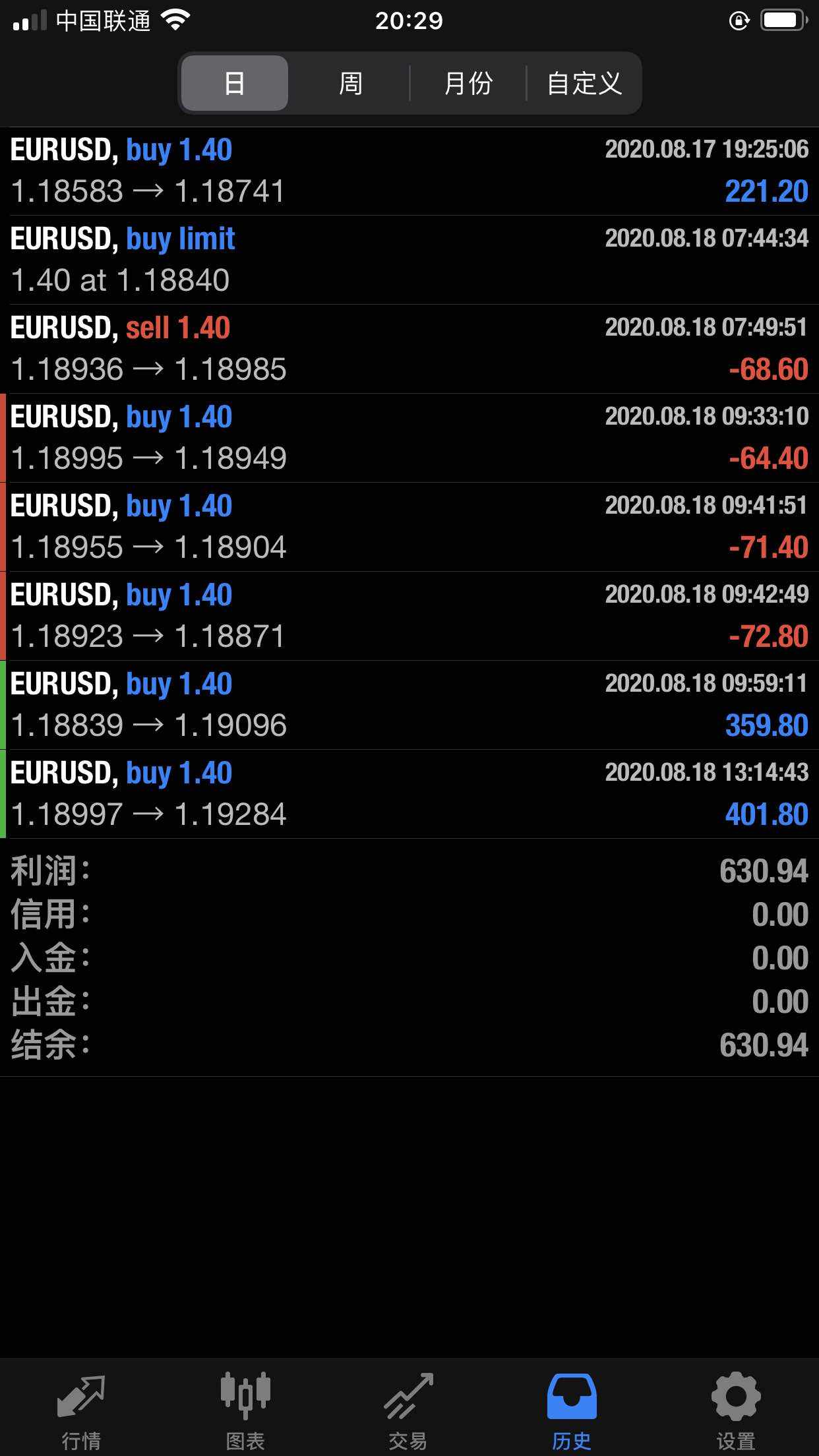Screen dimensions: 819x1456
Task: Expand the EURUSD buy trade with -64.40
Action: click(409, 438)
